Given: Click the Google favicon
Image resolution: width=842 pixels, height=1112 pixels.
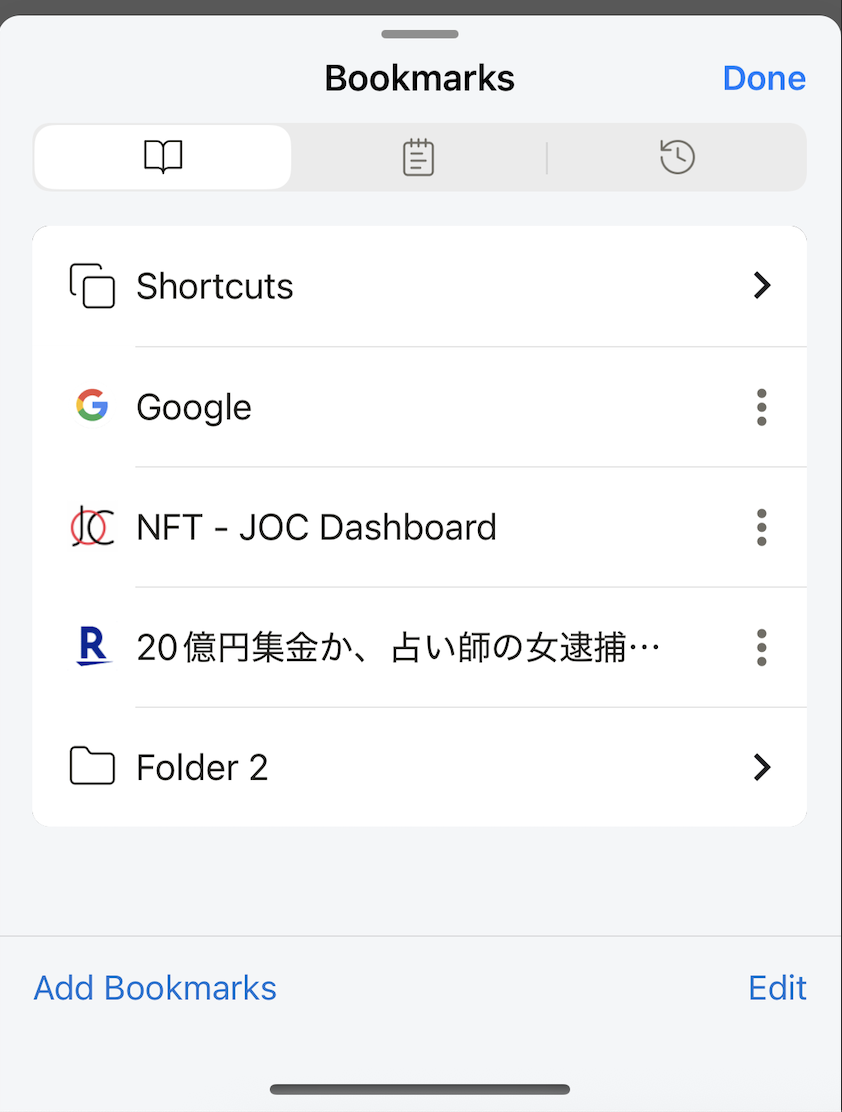Looking at the screenshot, I should [91, 407].
